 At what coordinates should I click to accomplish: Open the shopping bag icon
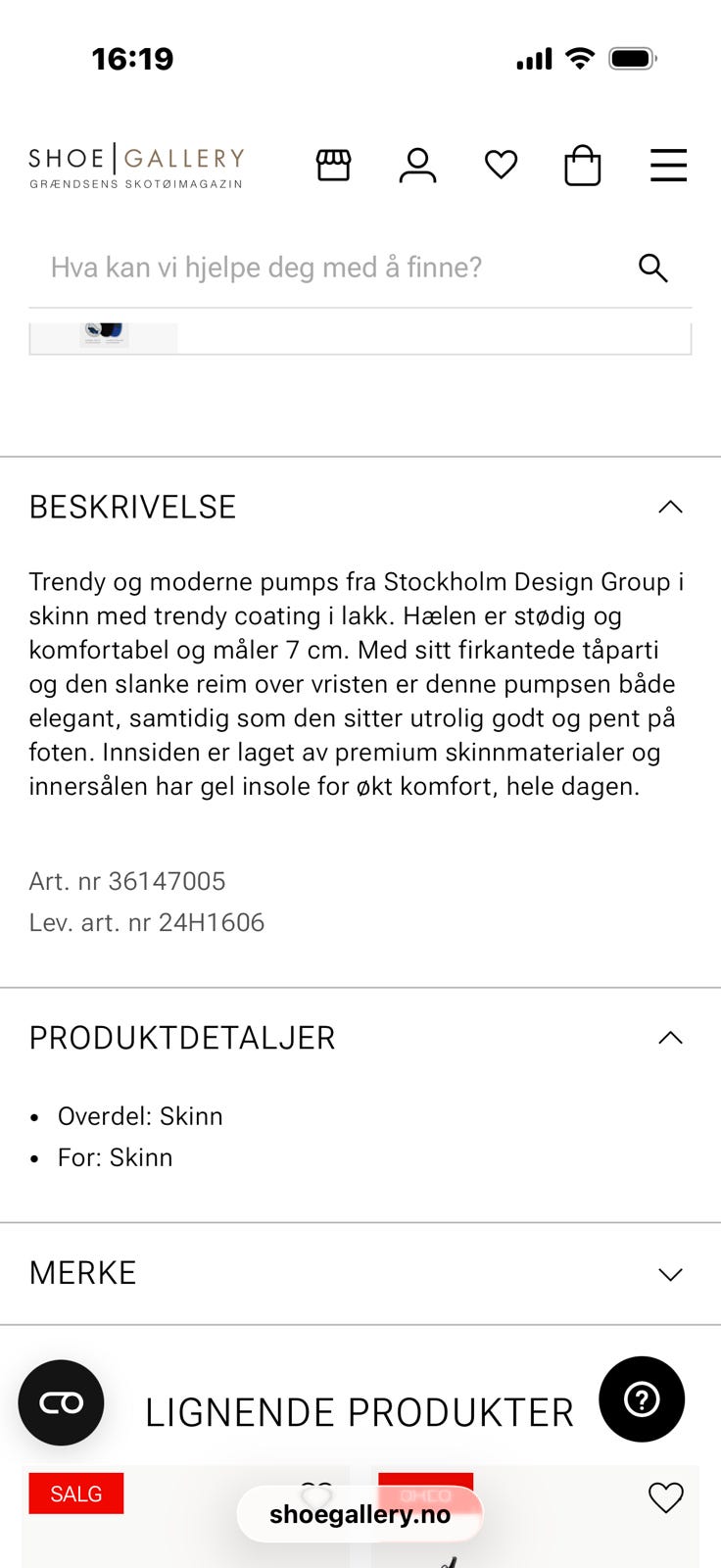tap(583, 165)
